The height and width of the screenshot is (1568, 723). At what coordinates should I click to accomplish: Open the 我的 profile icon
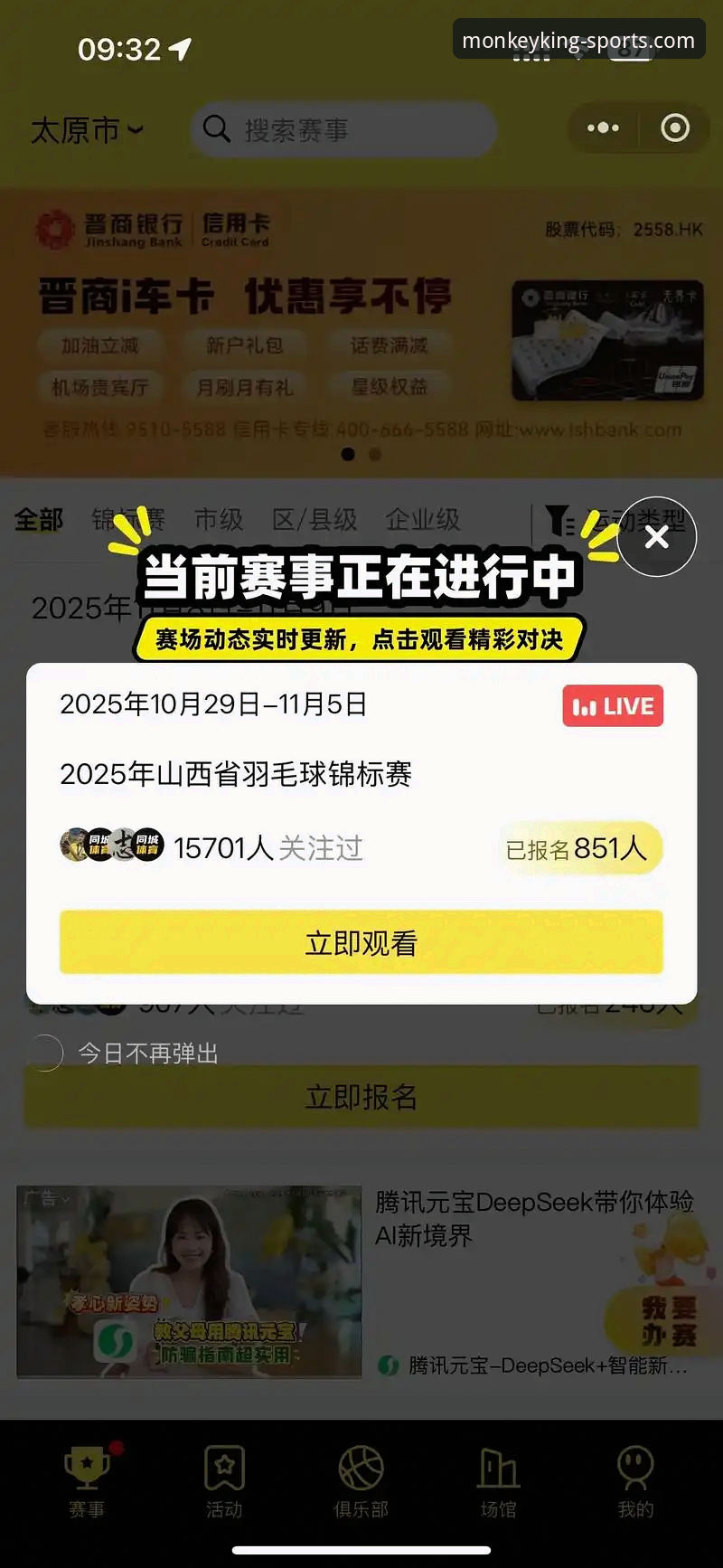(636, 1469)
